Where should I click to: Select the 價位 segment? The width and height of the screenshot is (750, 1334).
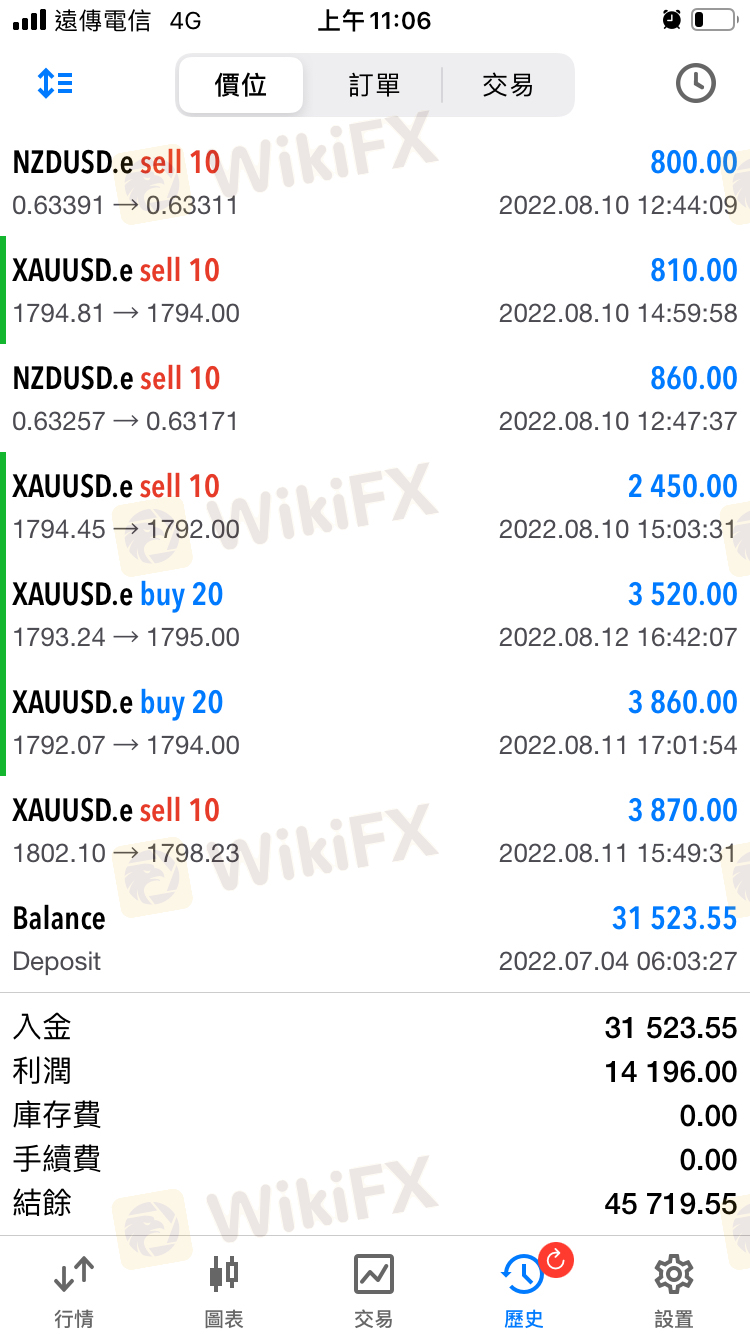[241, 85]
